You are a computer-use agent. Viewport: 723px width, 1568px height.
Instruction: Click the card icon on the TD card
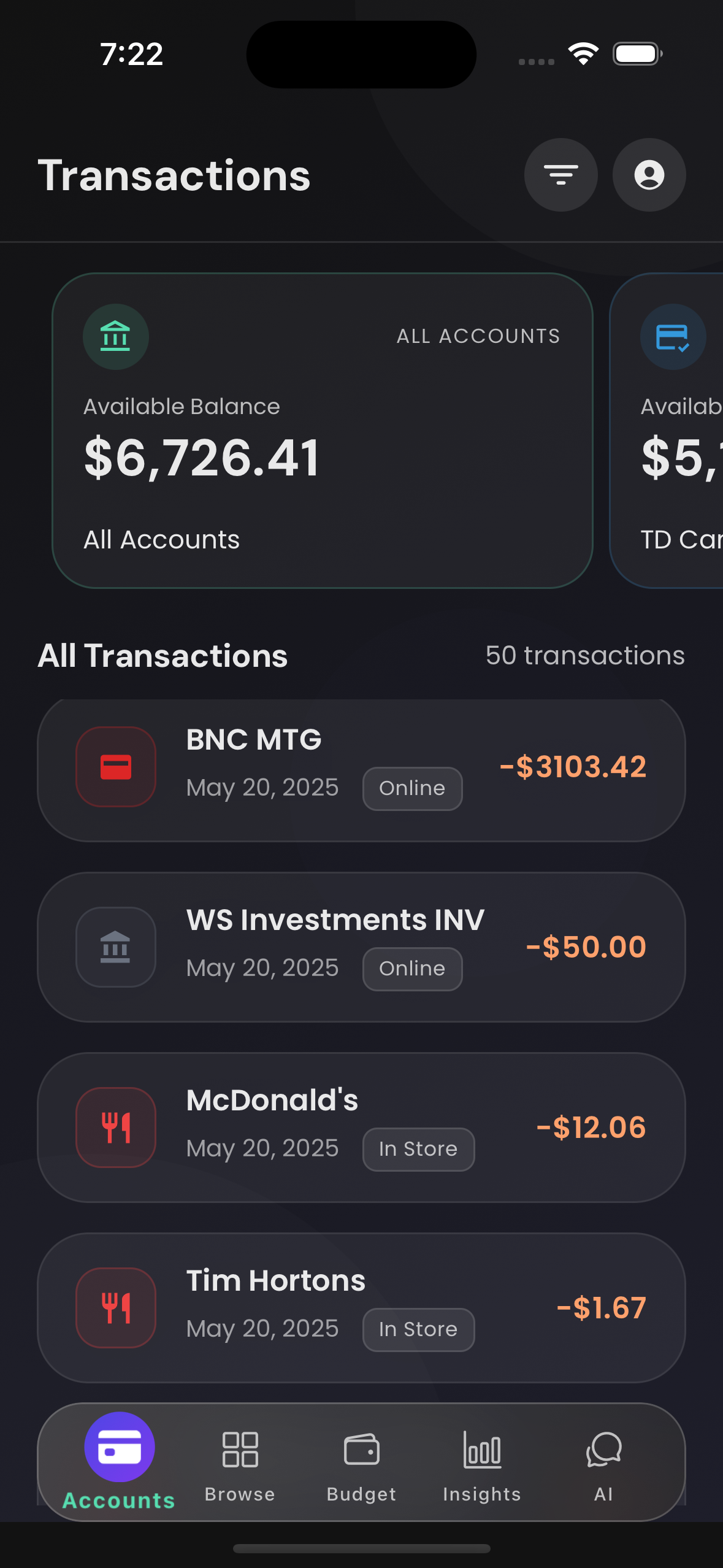point(672,336)
